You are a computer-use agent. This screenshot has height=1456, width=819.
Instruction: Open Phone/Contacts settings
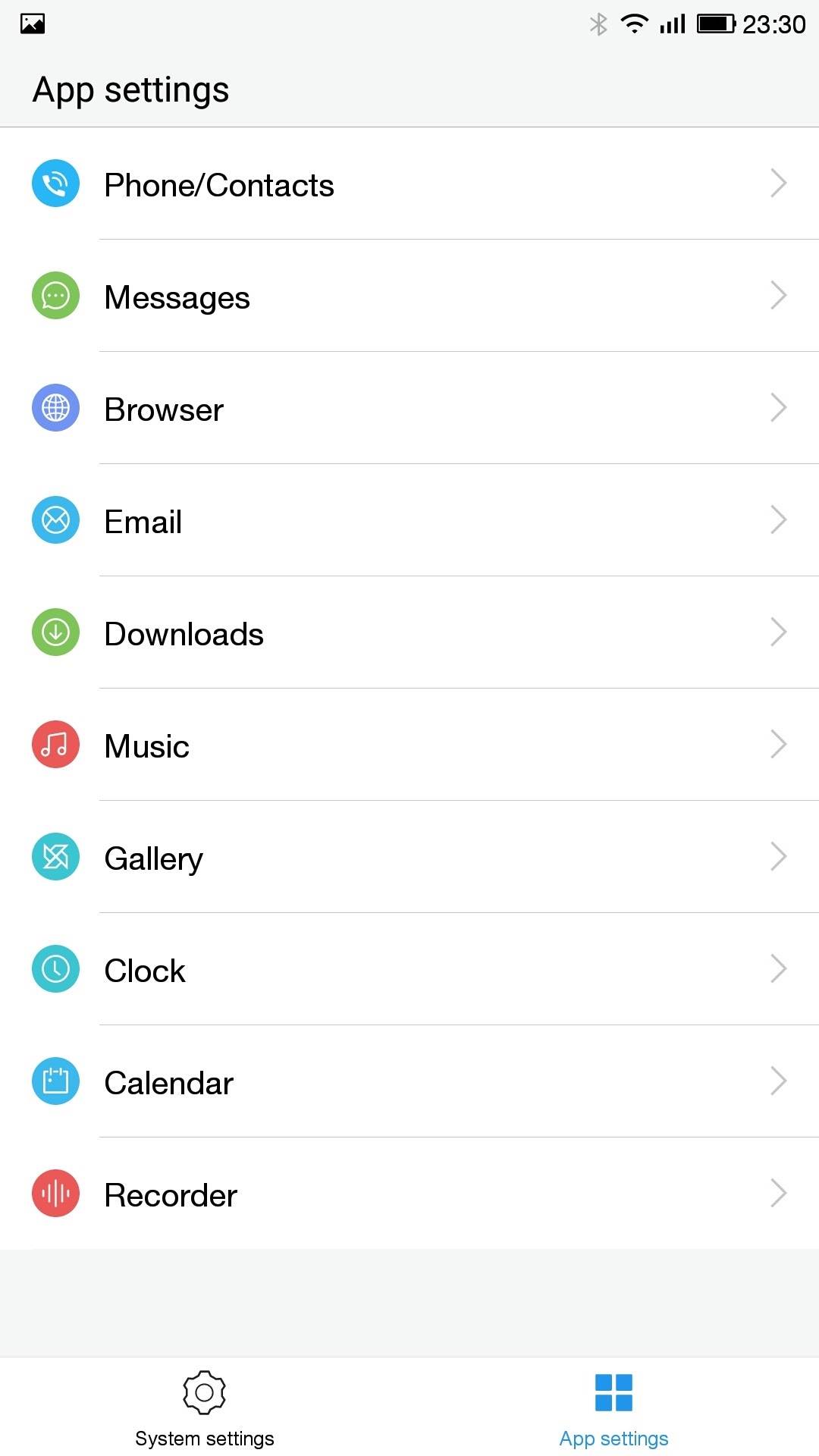click(x=409, y=184)
